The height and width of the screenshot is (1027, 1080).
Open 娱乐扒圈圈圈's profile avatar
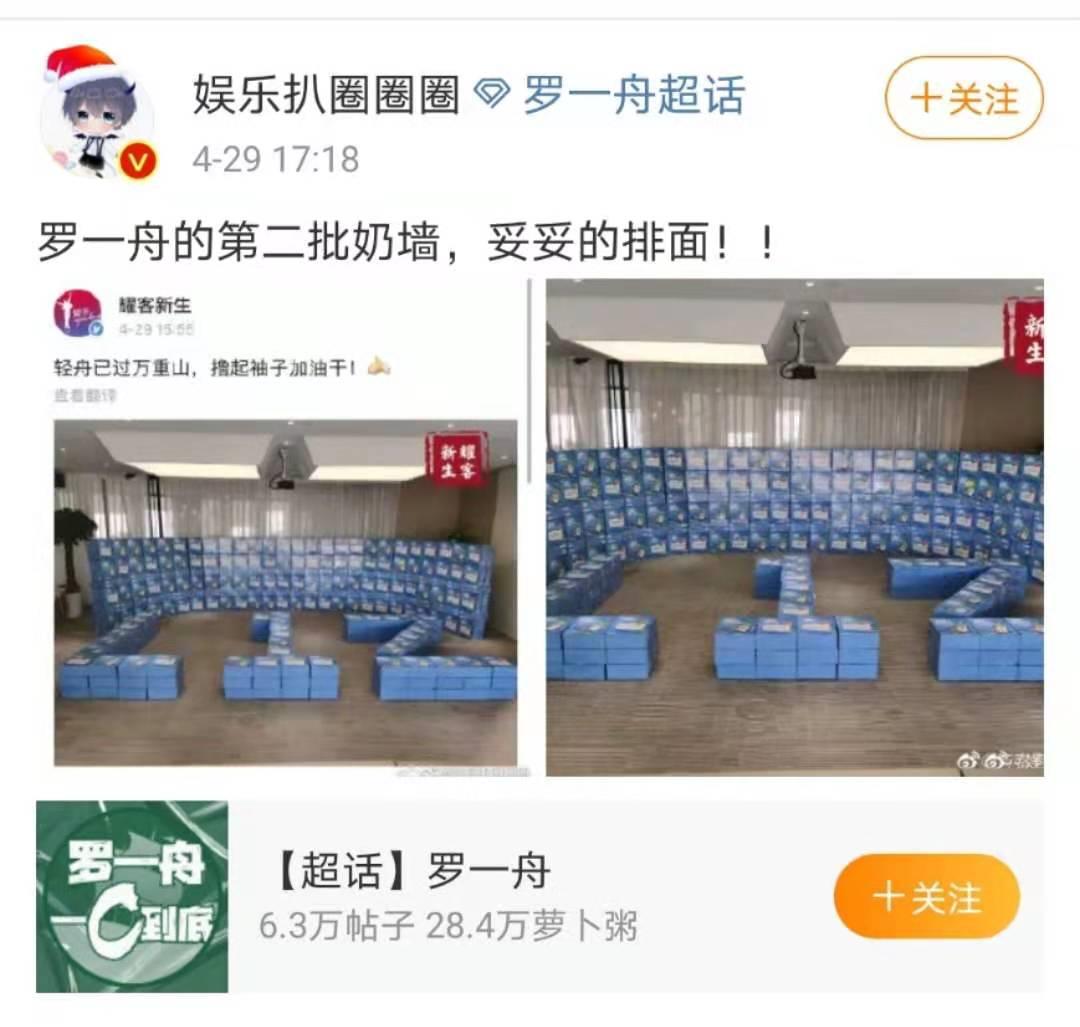point(98,113)
